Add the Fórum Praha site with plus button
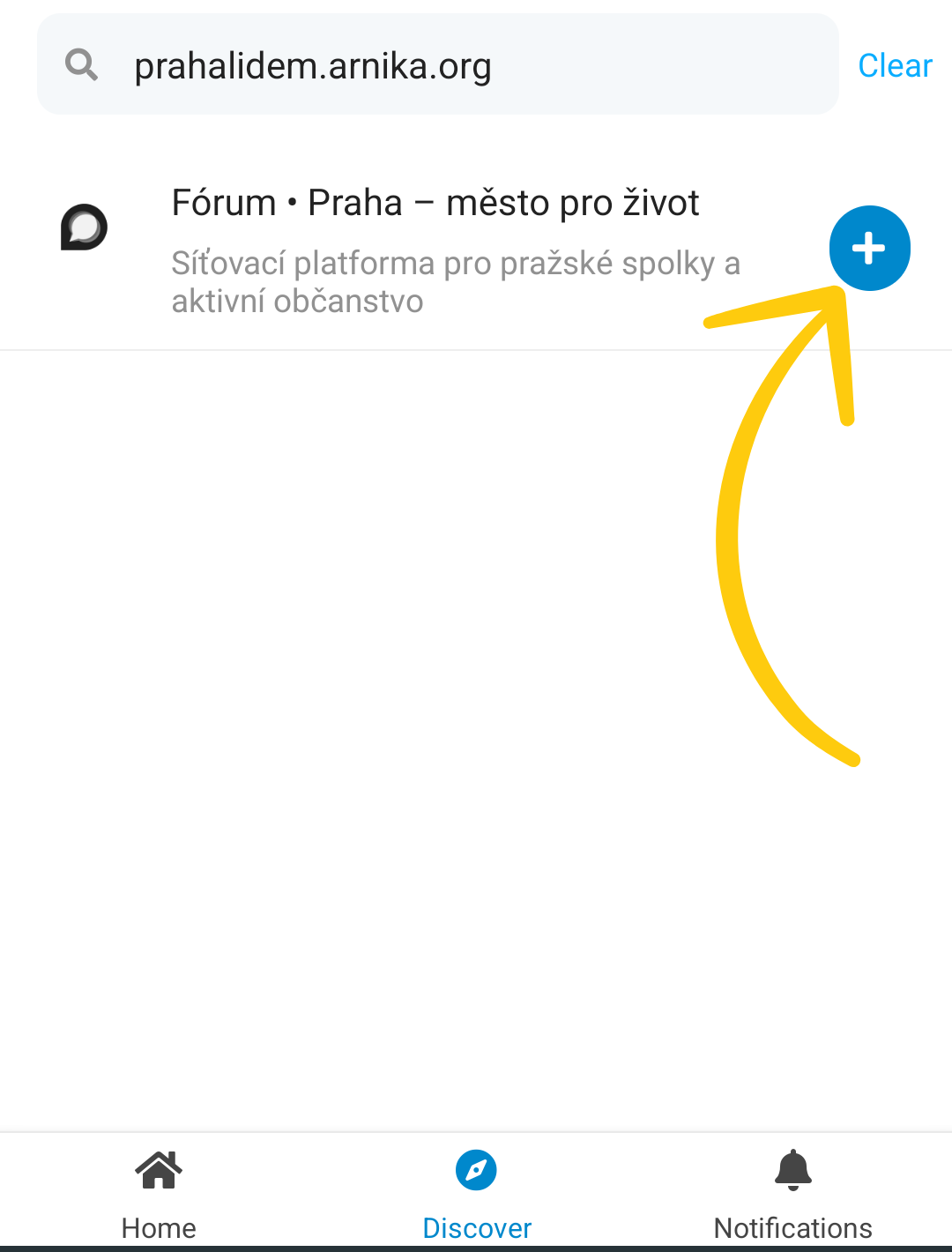Image resolution: width=952 pixels, height=1252 pixels. [869, 249]
